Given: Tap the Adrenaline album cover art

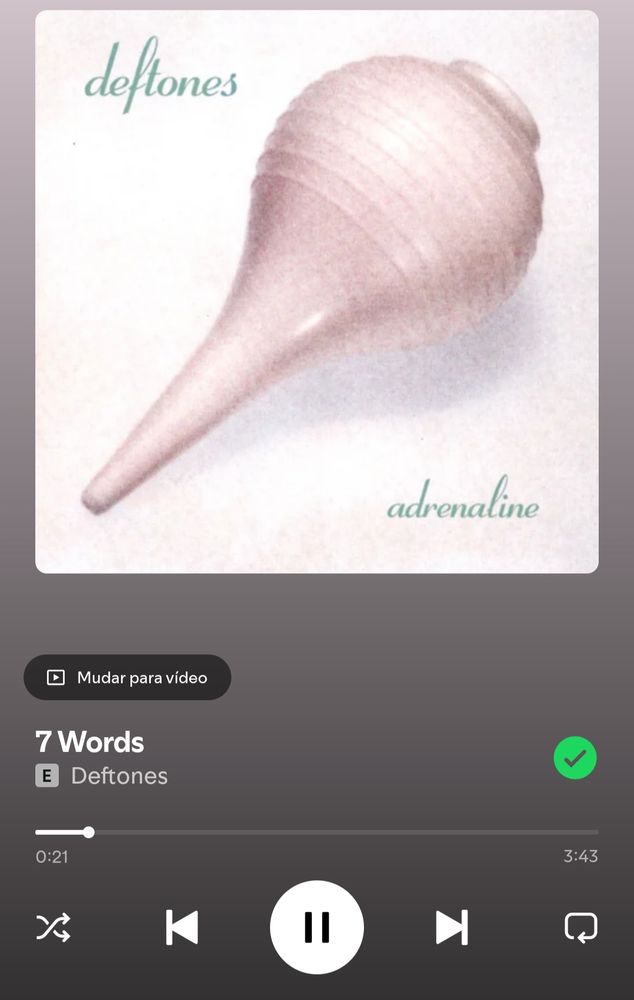Looking at the screenshot, I should click(x=317, y=291).
